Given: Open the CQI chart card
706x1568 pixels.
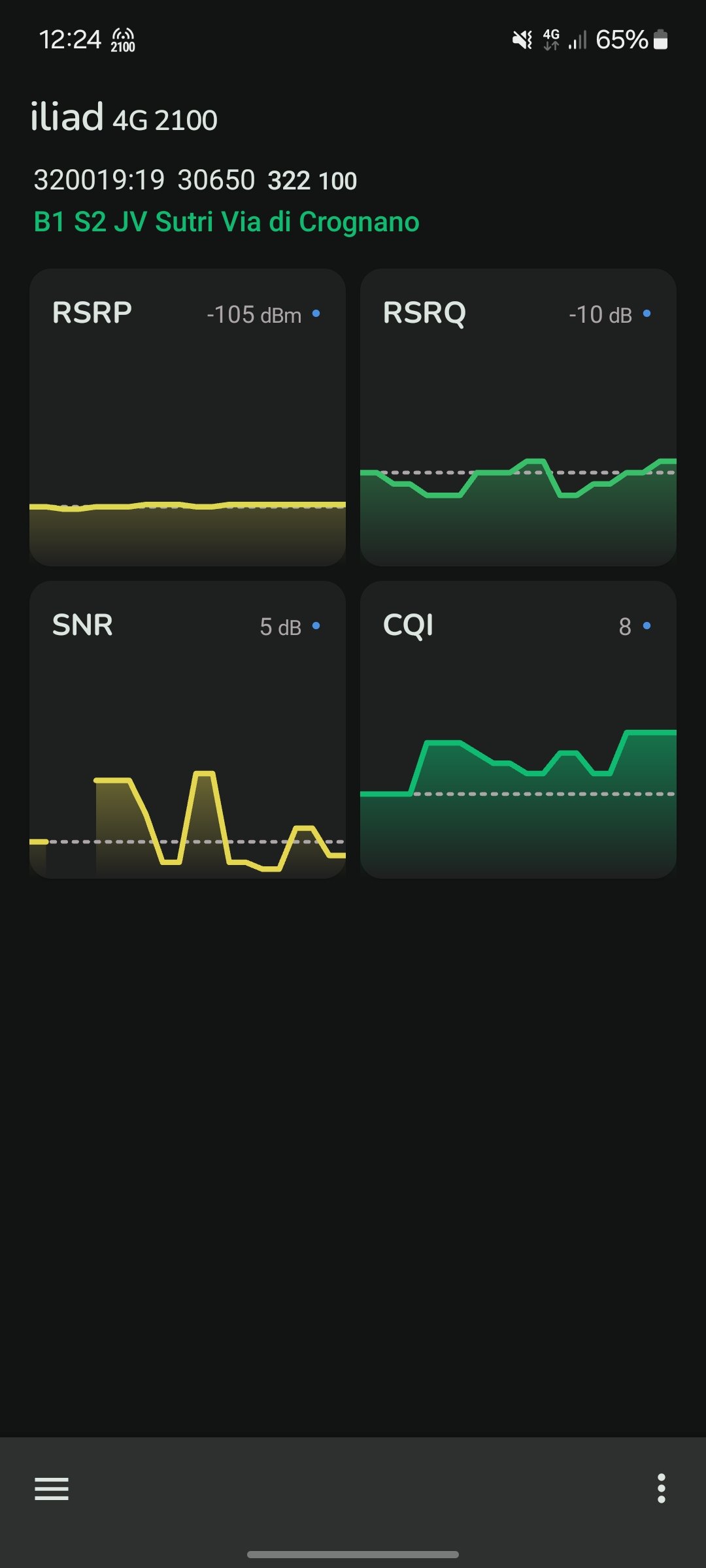Looking at the screenshot, I should tap(518, 730).
